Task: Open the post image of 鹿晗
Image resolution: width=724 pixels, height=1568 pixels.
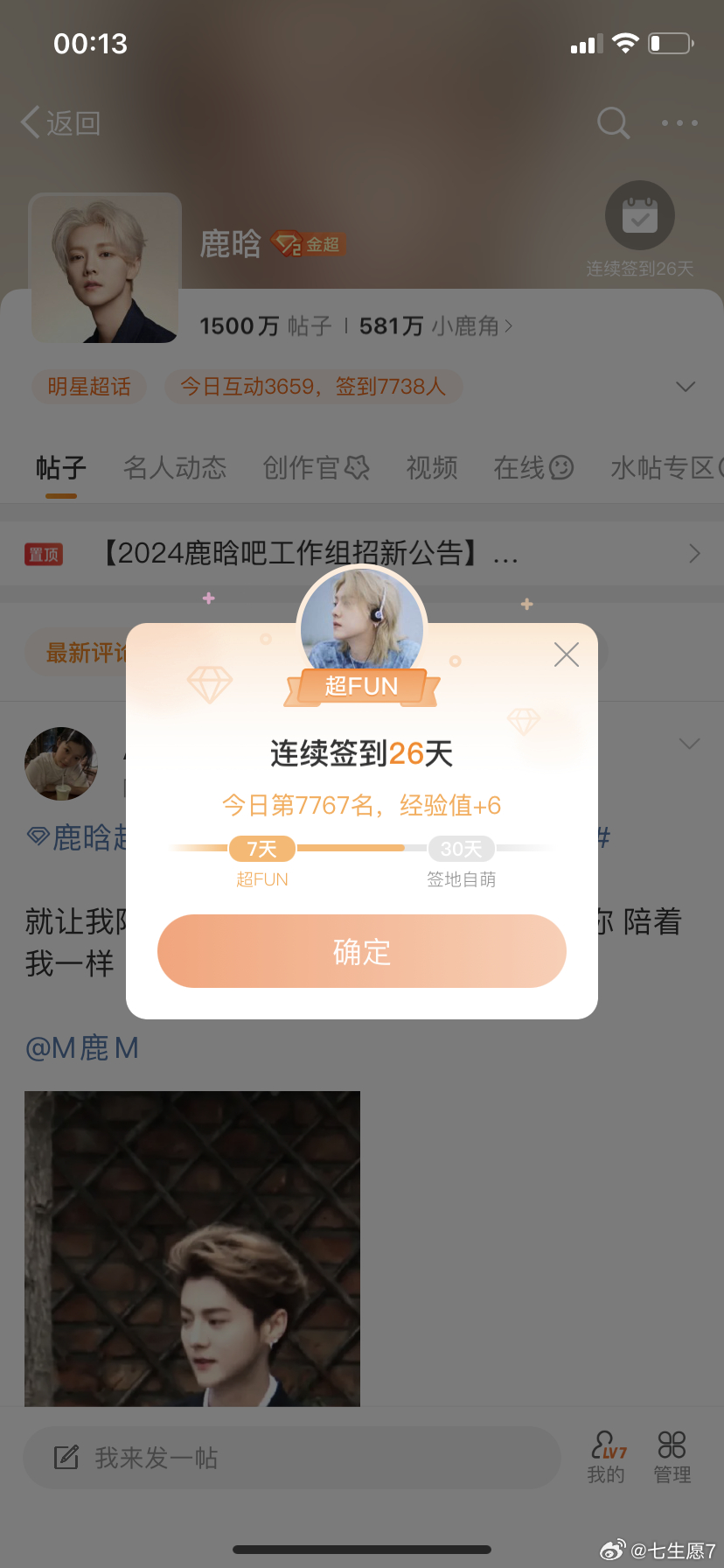Action: pos(192,1249)
